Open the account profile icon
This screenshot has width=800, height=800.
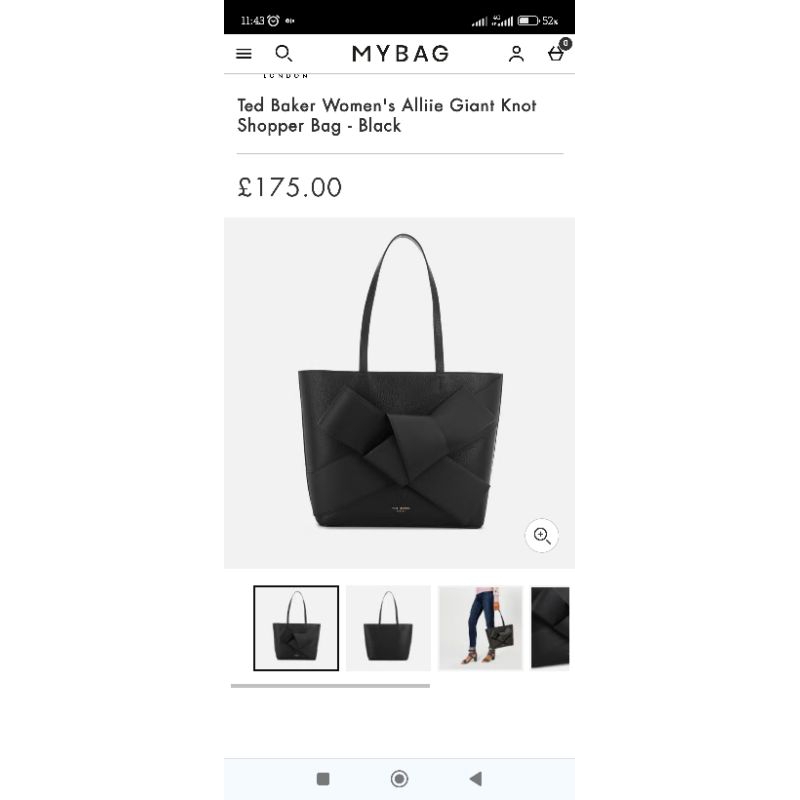point(516,54)
